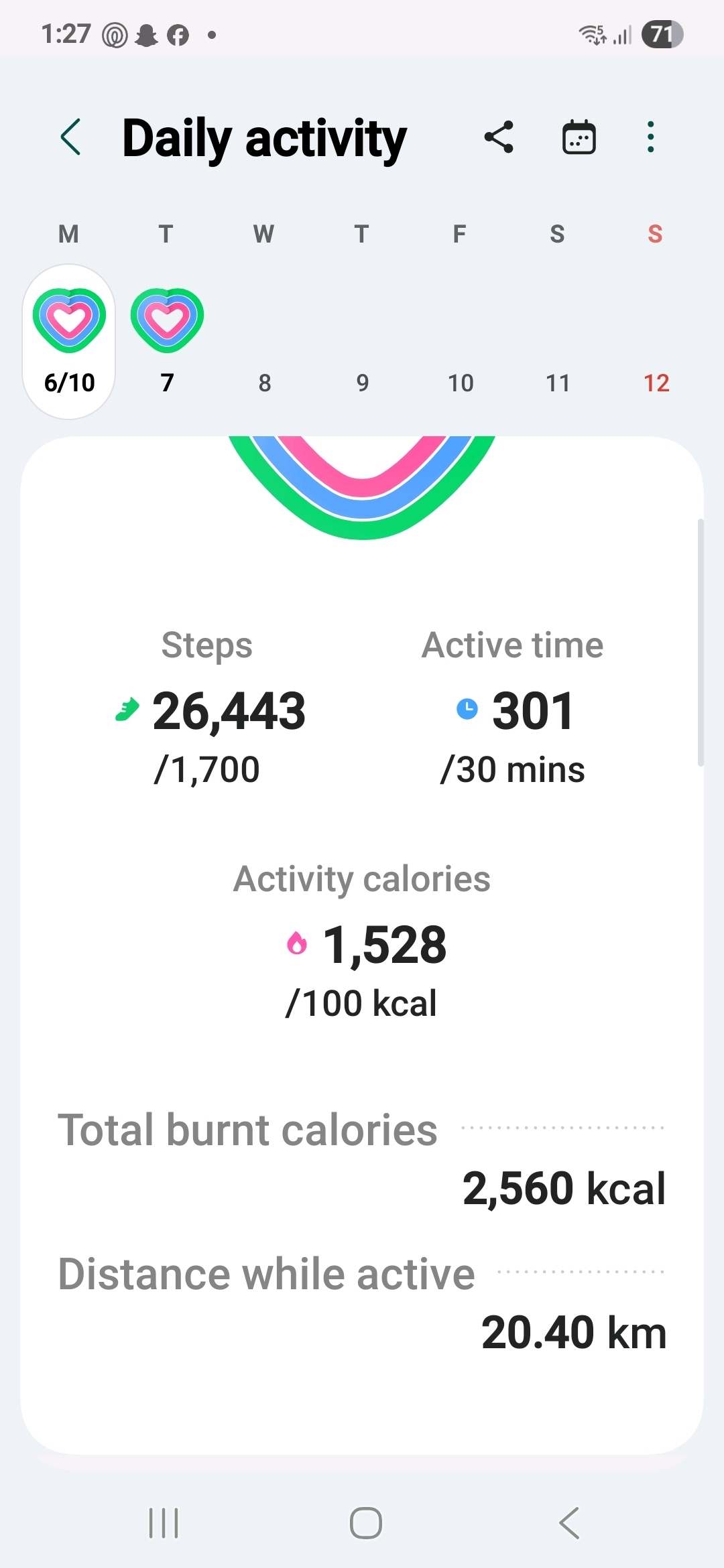Open the Steps details
This screenshot has width=724, height=1568.
(x=209, y=709)
